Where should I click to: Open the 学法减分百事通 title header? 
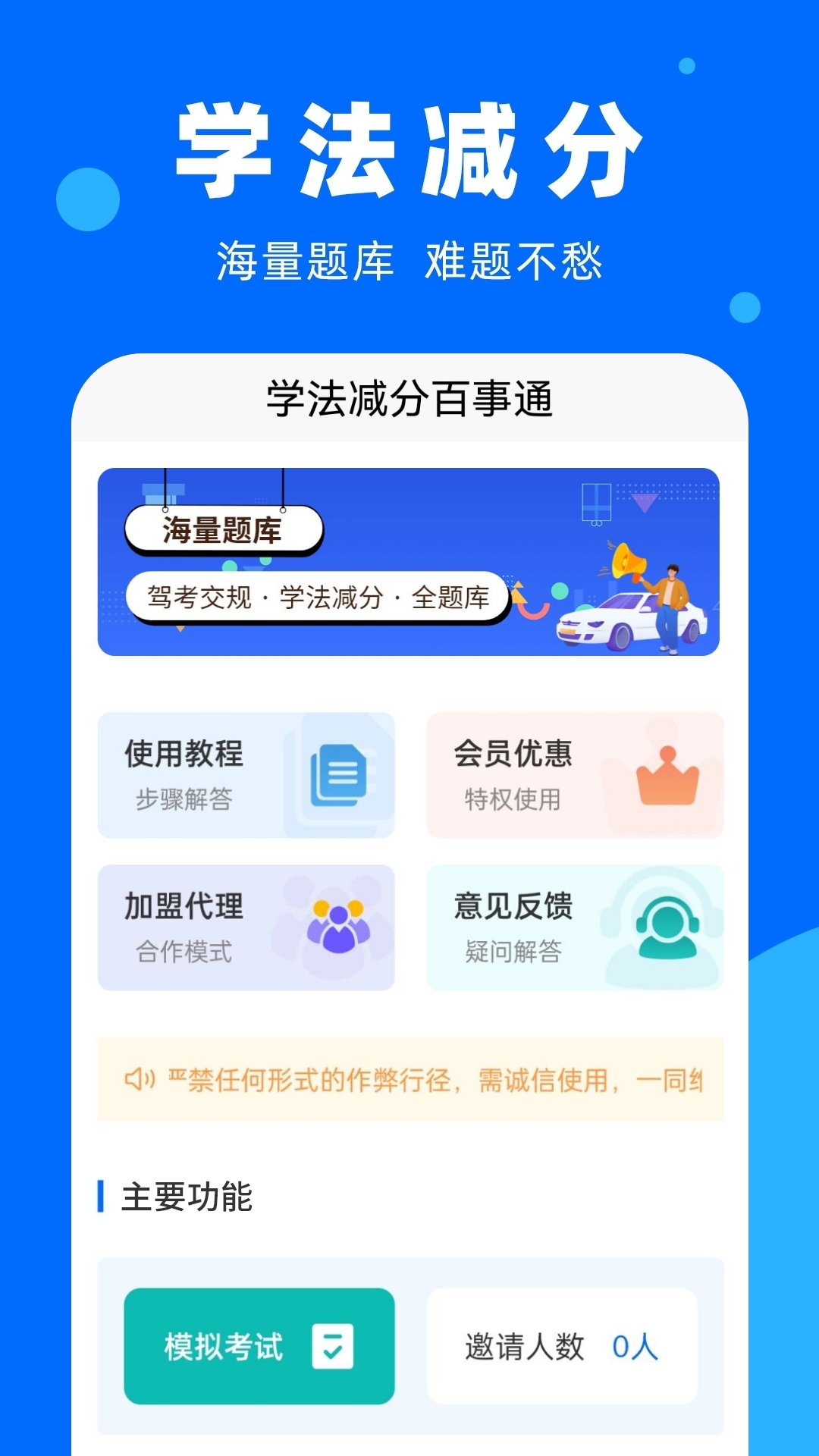tap(409, 397)
